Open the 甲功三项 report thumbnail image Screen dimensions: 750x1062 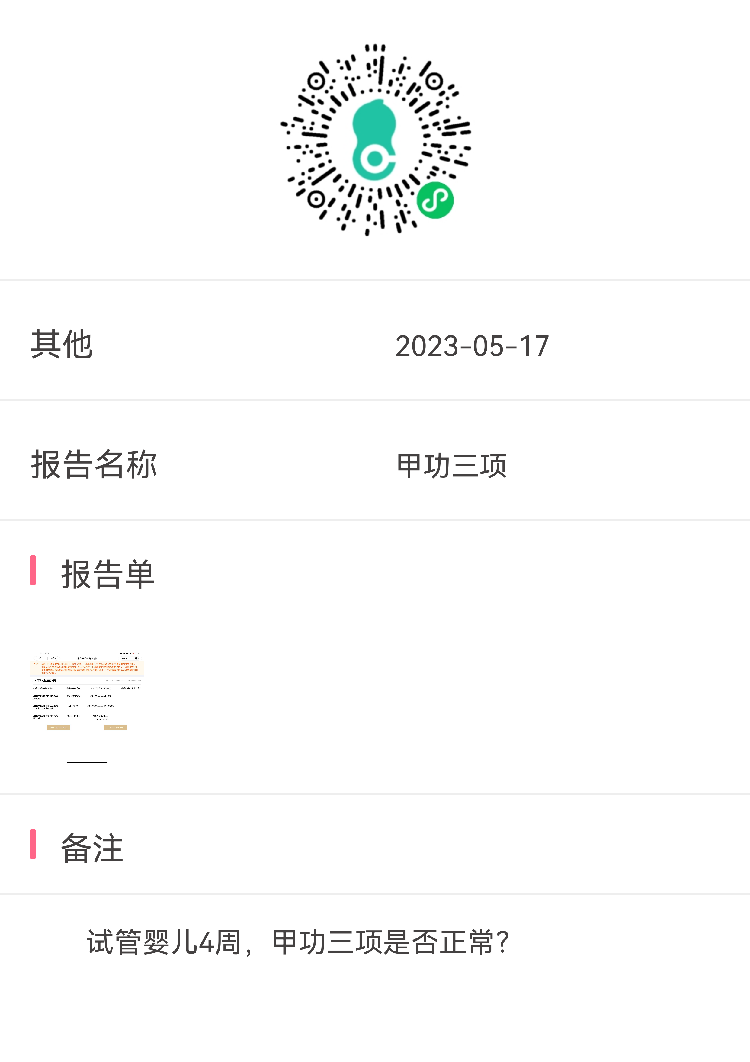click(x=86, y=690)
